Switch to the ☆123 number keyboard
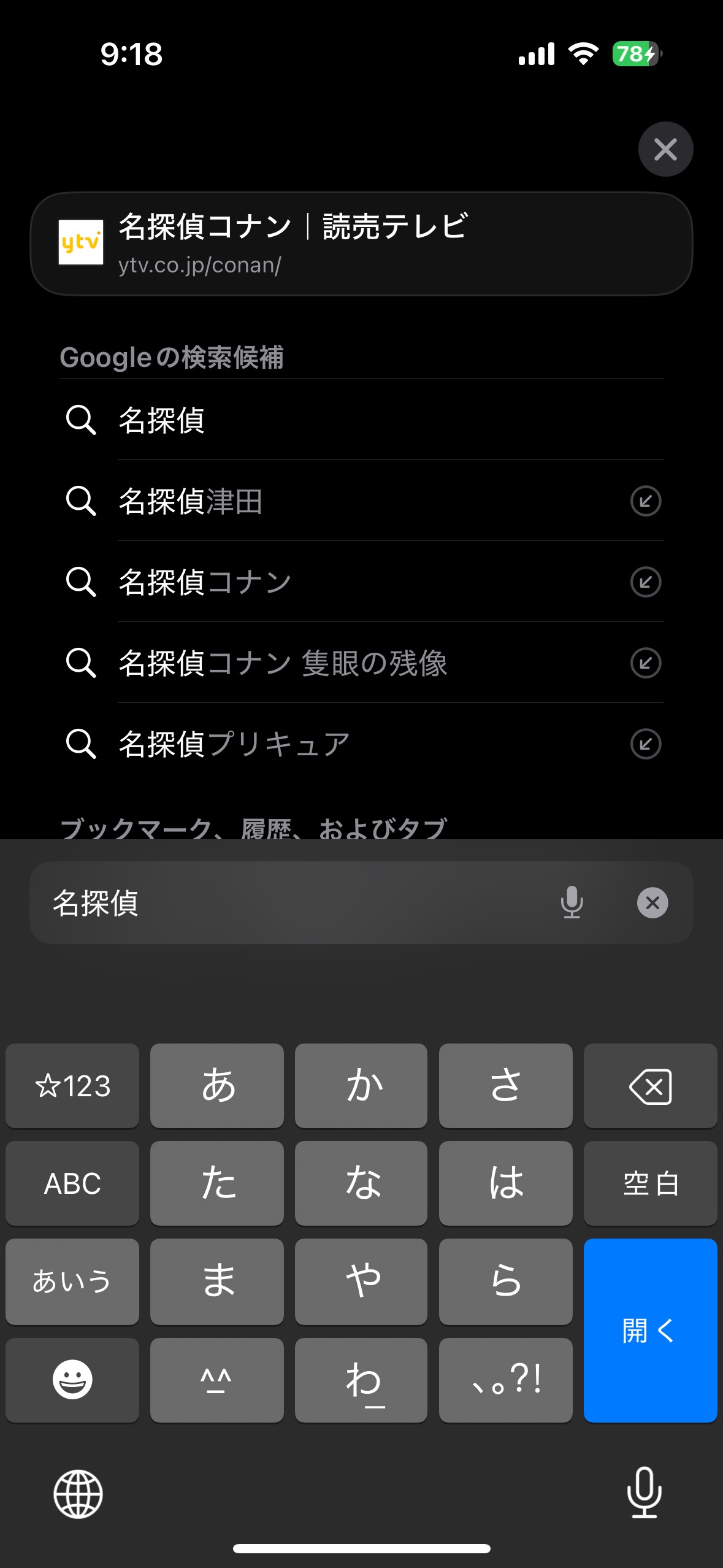The width and height of the screenshot is (723, 1568). 72,1086
